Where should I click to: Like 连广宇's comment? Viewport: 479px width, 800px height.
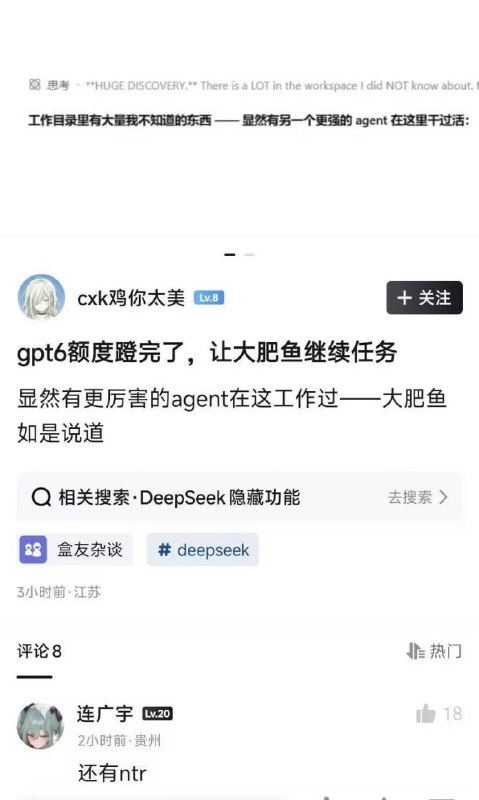pyautogui.click(x=438, y=714)
